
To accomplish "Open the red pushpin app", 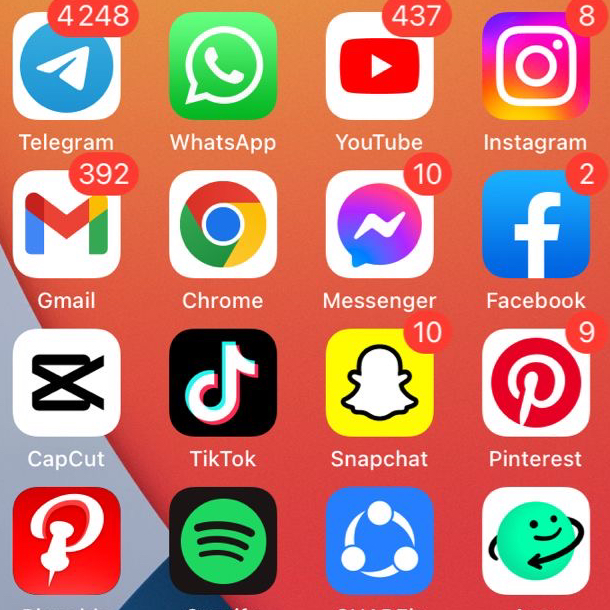I will (66, 541).
